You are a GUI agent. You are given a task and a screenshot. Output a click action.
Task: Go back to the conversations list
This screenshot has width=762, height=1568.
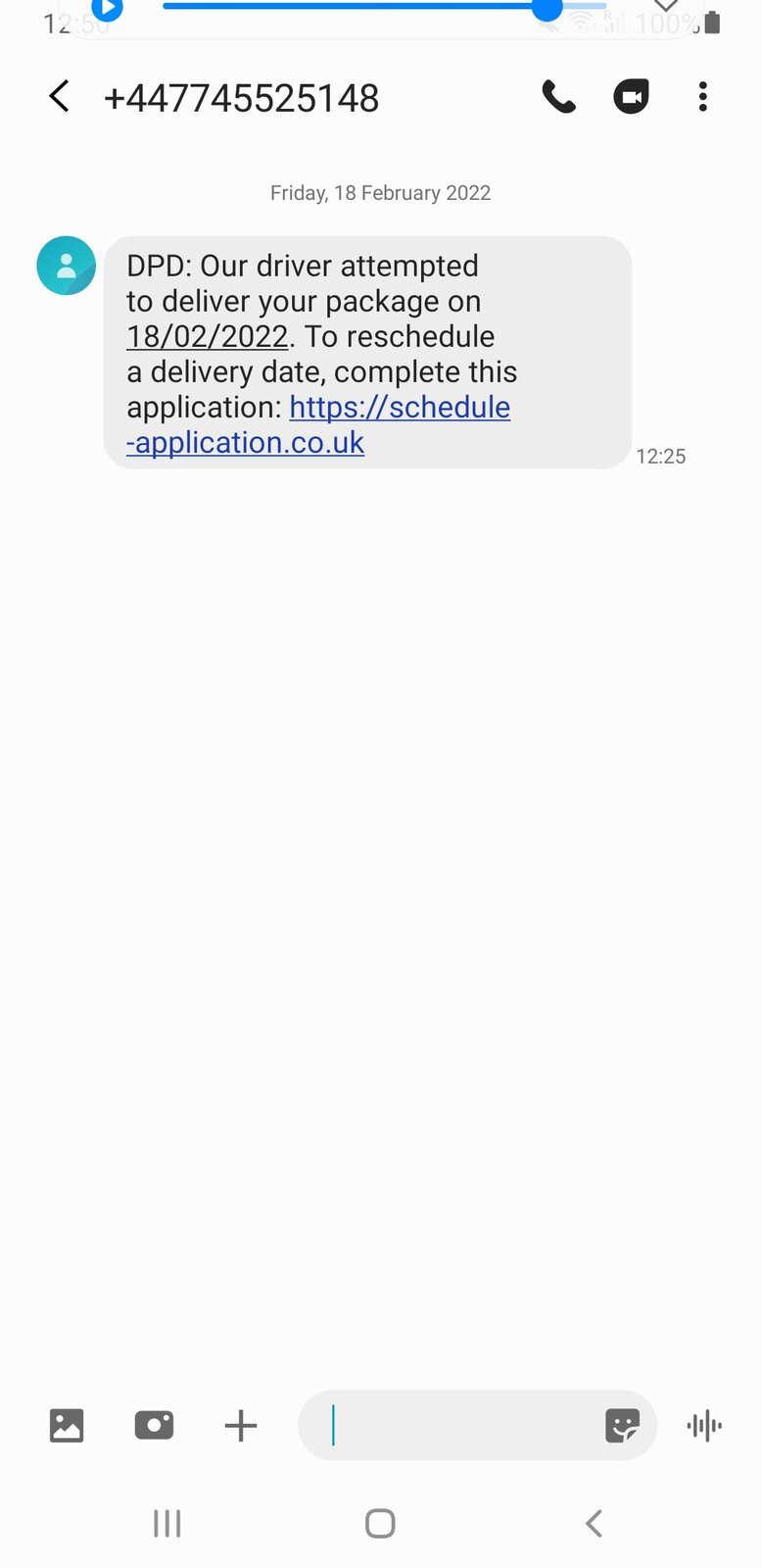(x=60, y=97)
